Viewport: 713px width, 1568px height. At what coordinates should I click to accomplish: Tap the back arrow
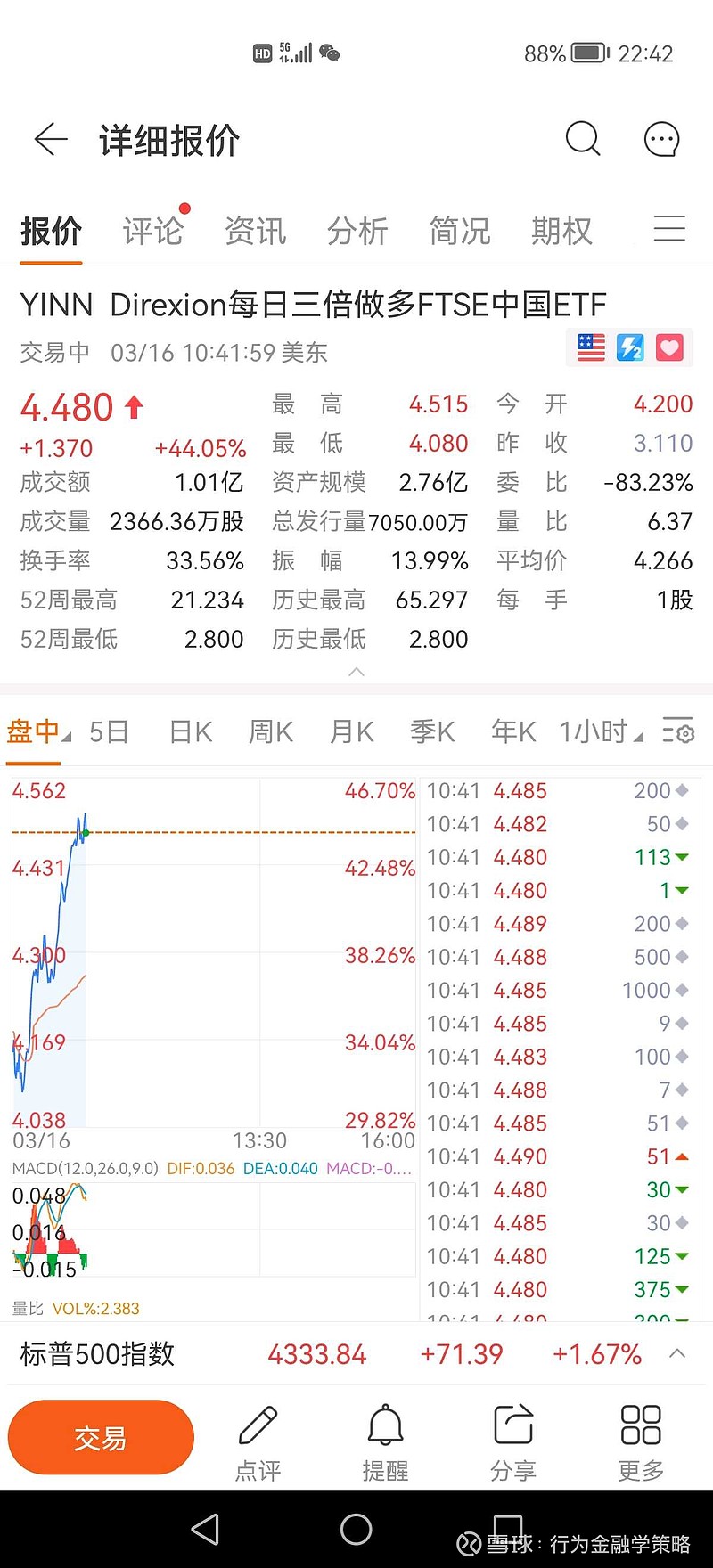click(x=49, y=140)
